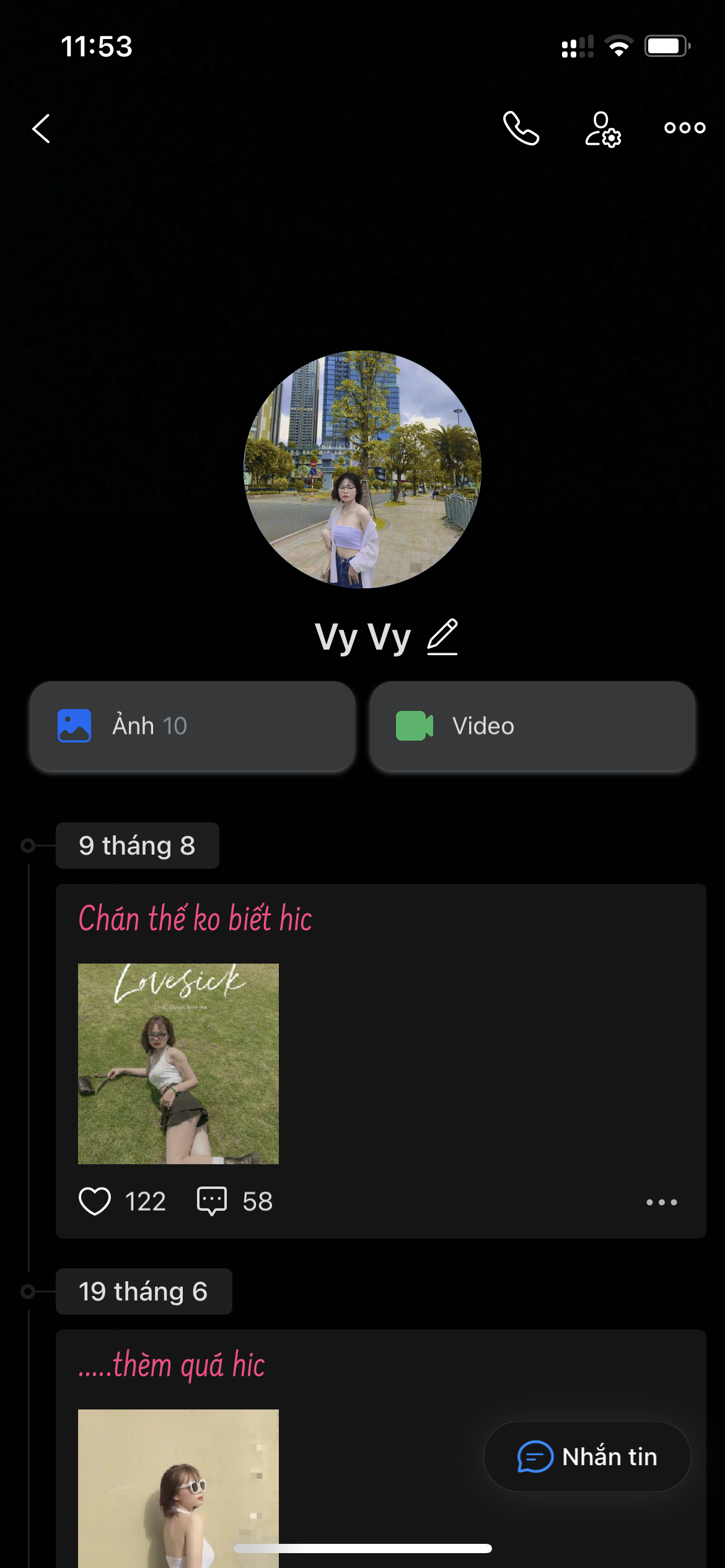Image resolution: width=725 pixels, height=1568 pixels.
Task: Open comments on 'Chán thế ko biết hic' post
Action: pos(212,1201)
